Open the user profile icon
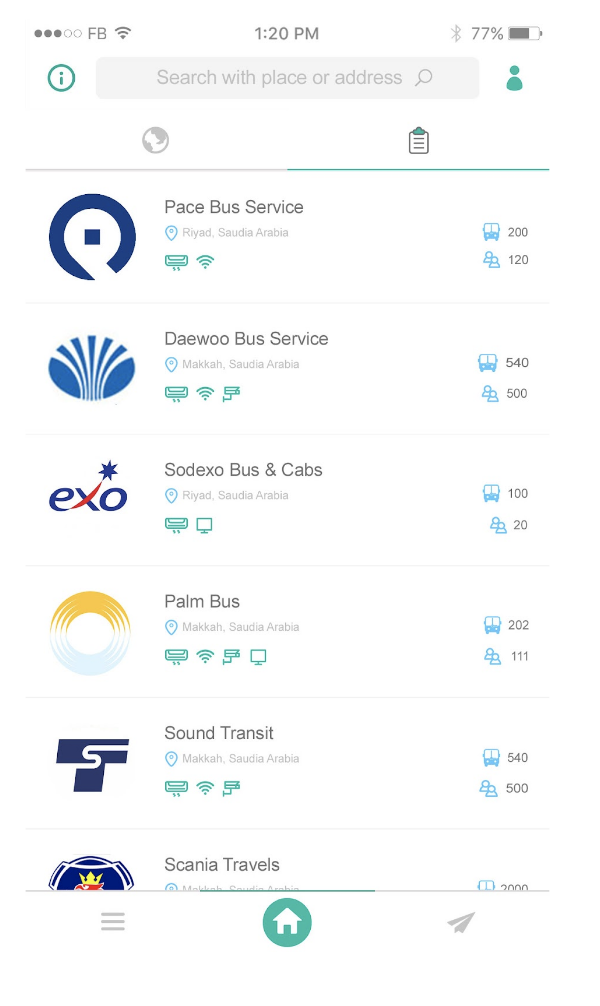Screen dimensions: 600x1006 point(514,78)
